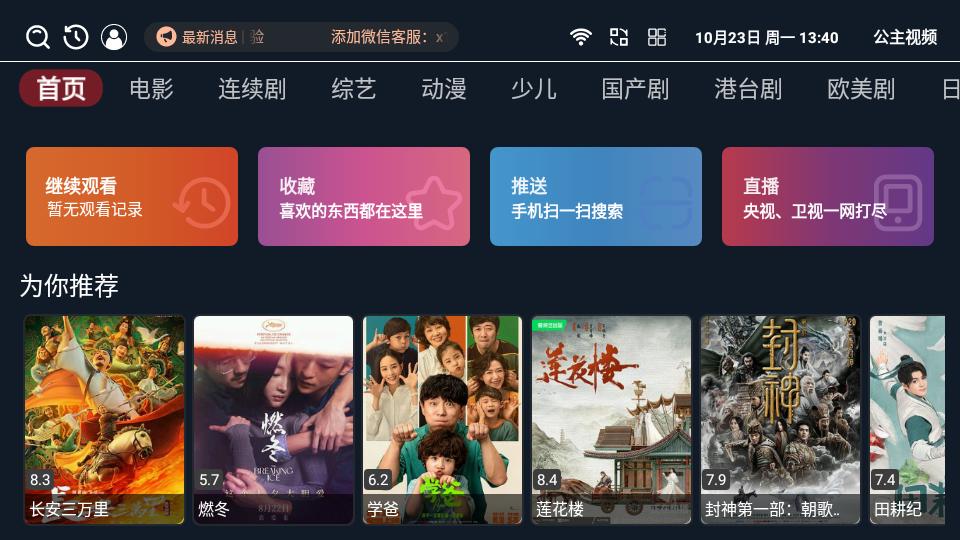
Task: Open the 学爸 movie tile
Action: click(x=442, y=420)
